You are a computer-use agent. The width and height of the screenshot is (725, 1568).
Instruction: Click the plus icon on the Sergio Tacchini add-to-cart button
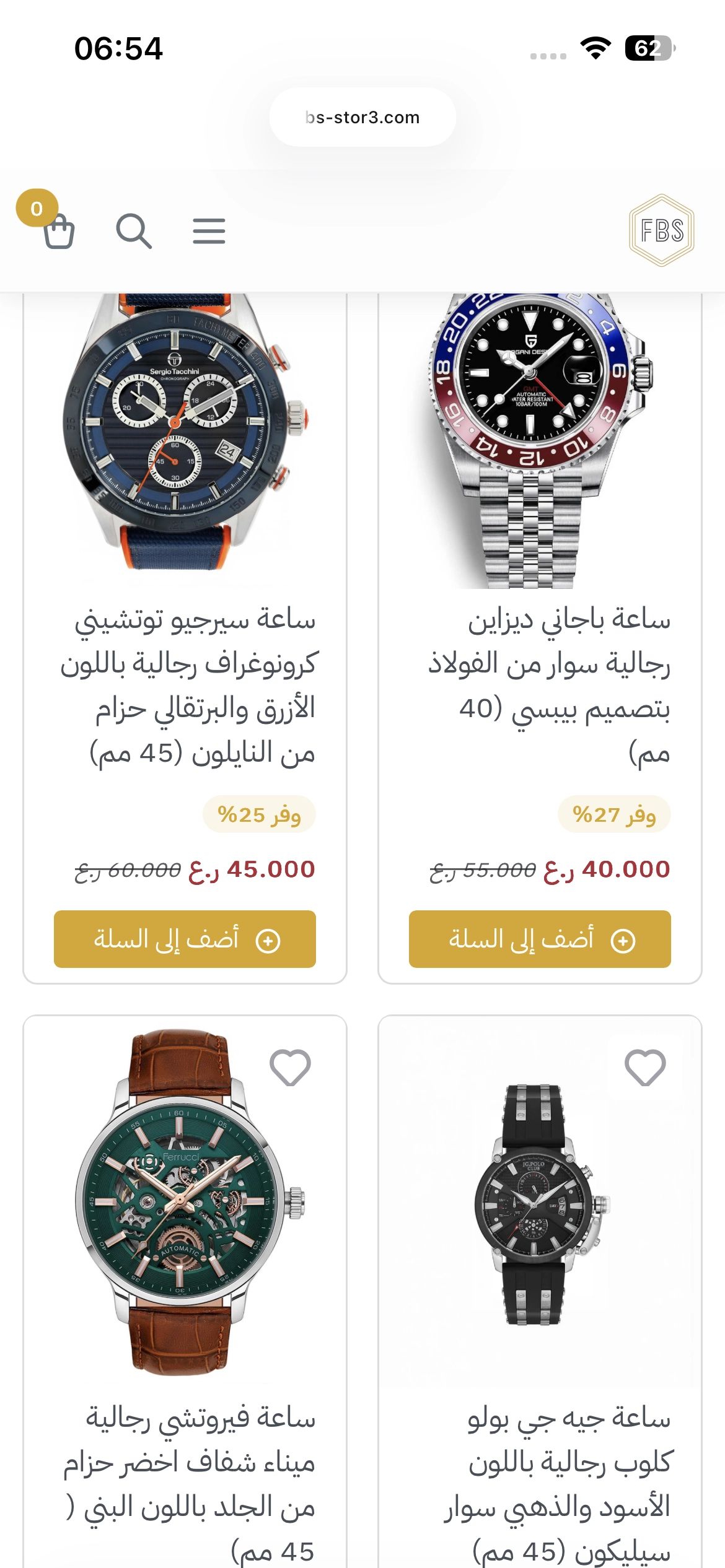click(x=269, y=940)
